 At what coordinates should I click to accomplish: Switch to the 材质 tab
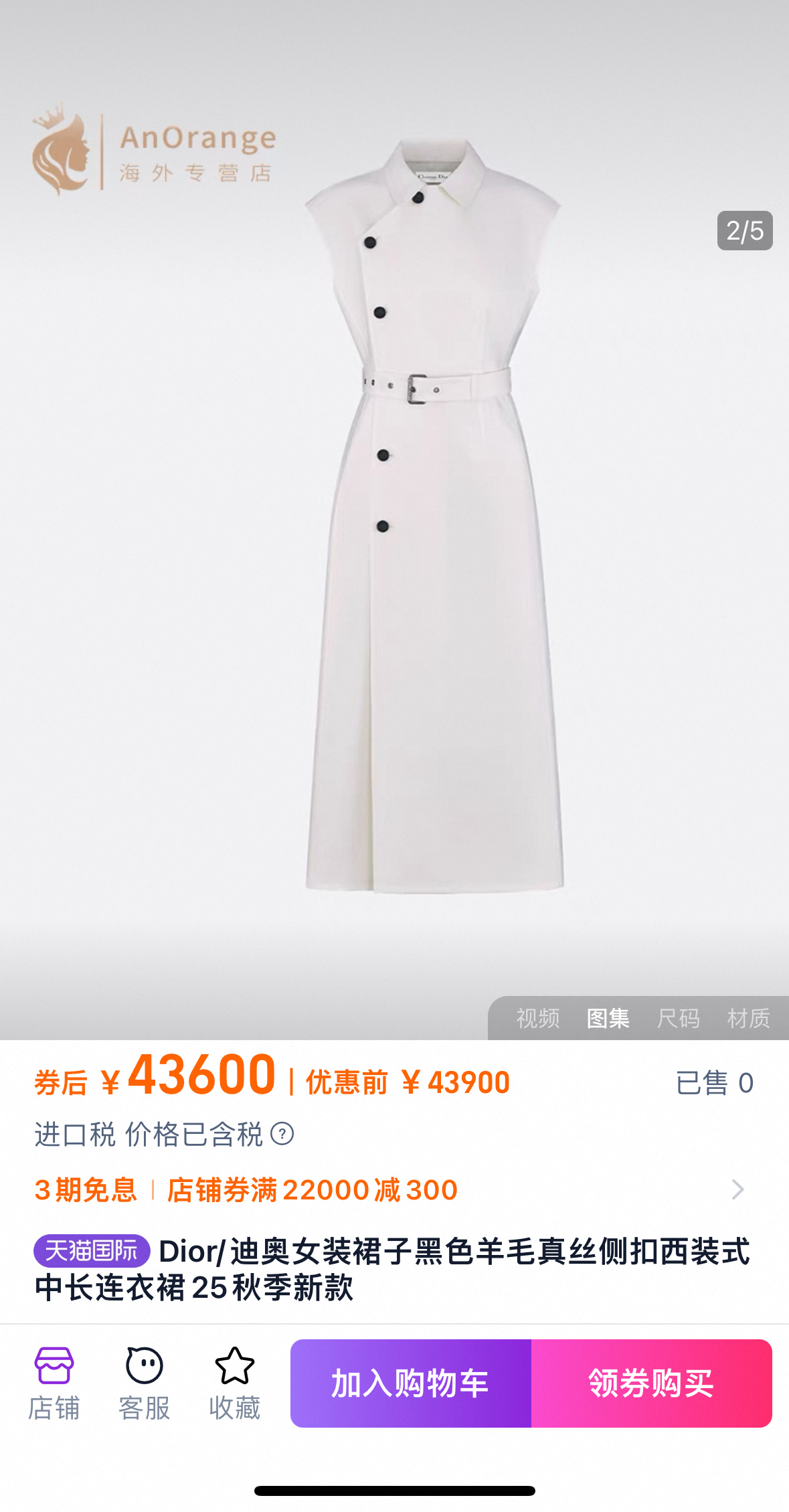[x=750, y=1019]
